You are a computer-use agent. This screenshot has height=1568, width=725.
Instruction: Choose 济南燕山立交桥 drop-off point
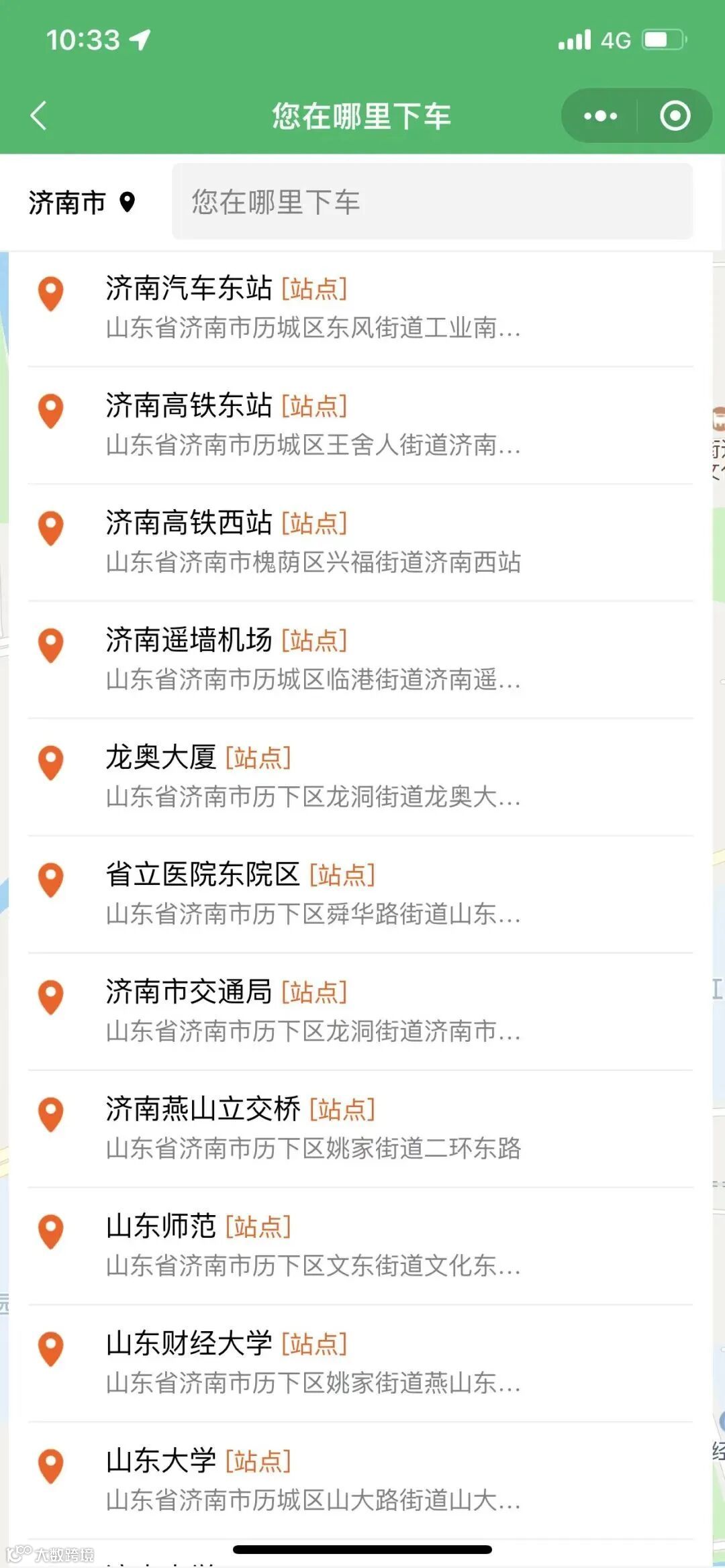coord(313,1129)
